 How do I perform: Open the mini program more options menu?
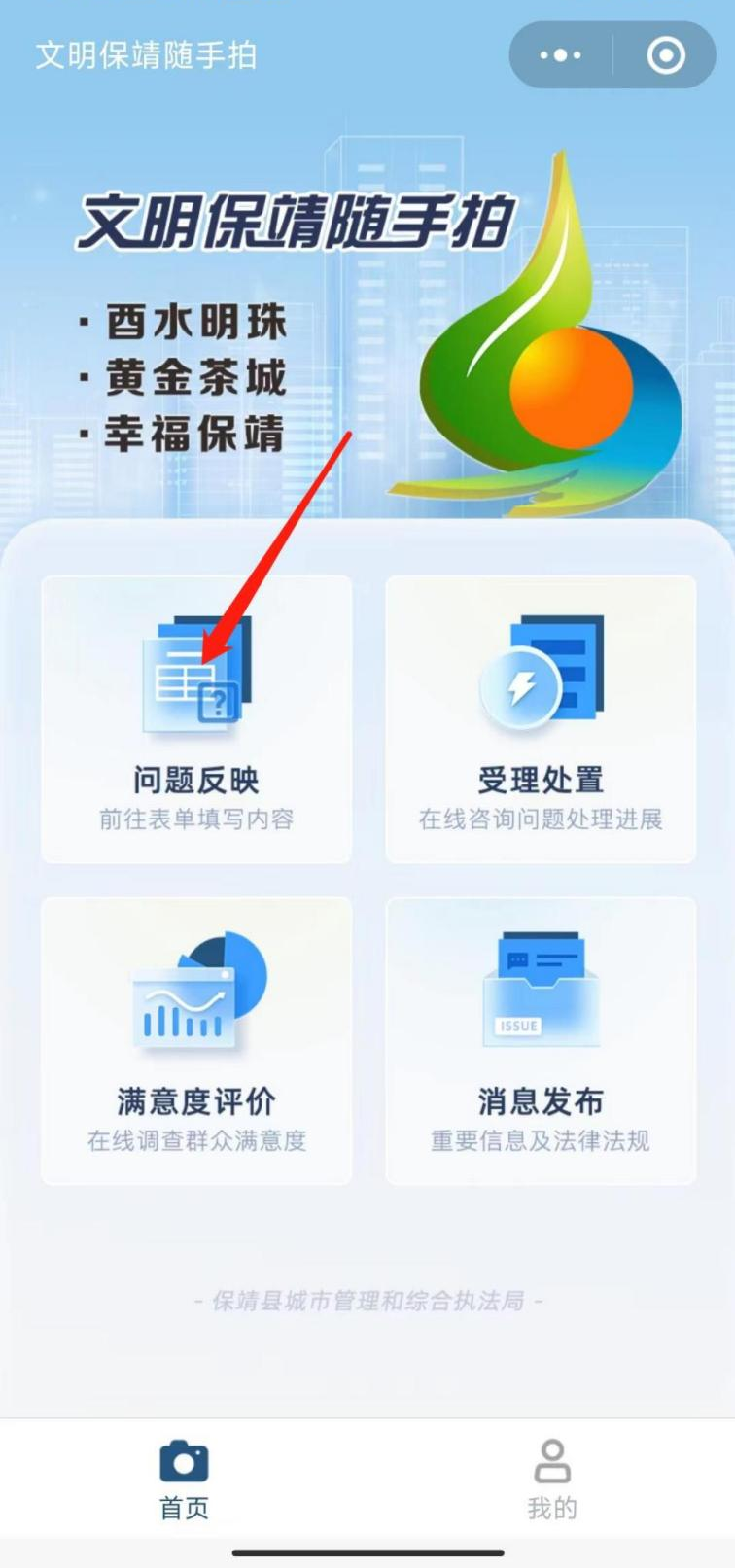[x=560, y=55]
